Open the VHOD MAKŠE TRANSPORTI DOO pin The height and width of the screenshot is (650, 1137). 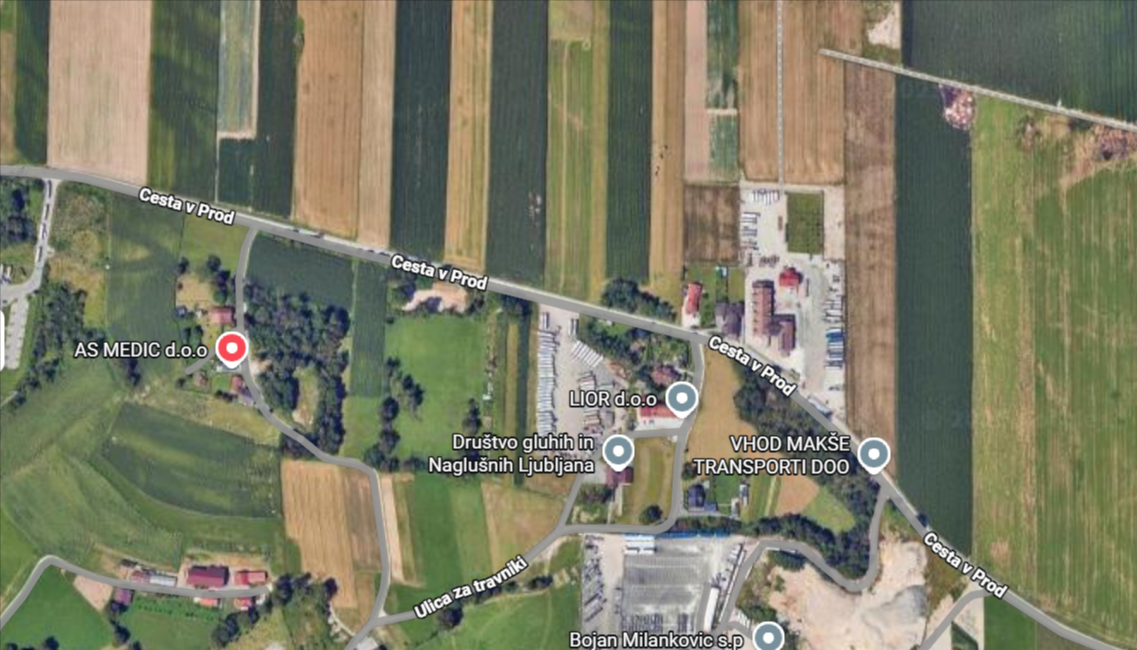click(x=874, y=455)
